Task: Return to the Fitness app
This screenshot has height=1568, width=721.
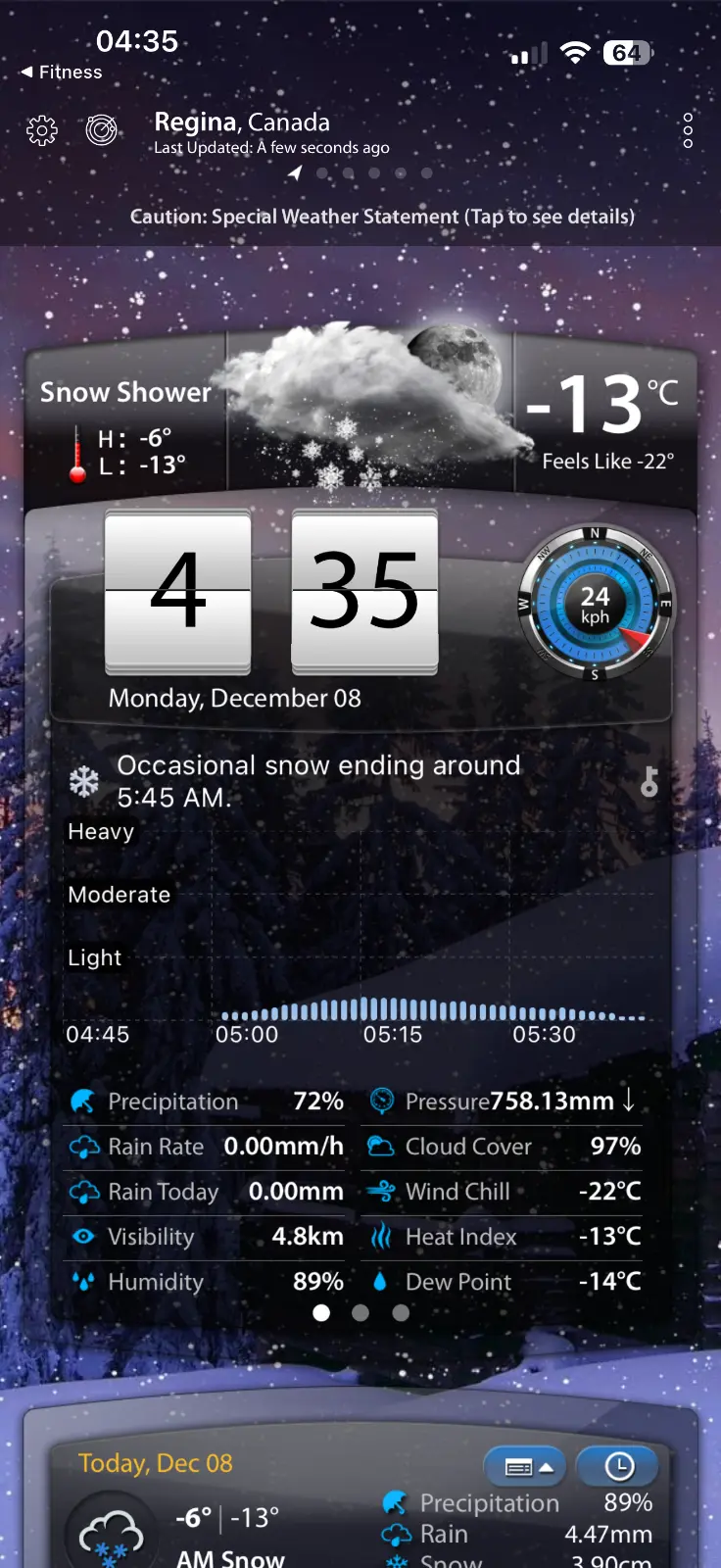Action: coord(62,72)
